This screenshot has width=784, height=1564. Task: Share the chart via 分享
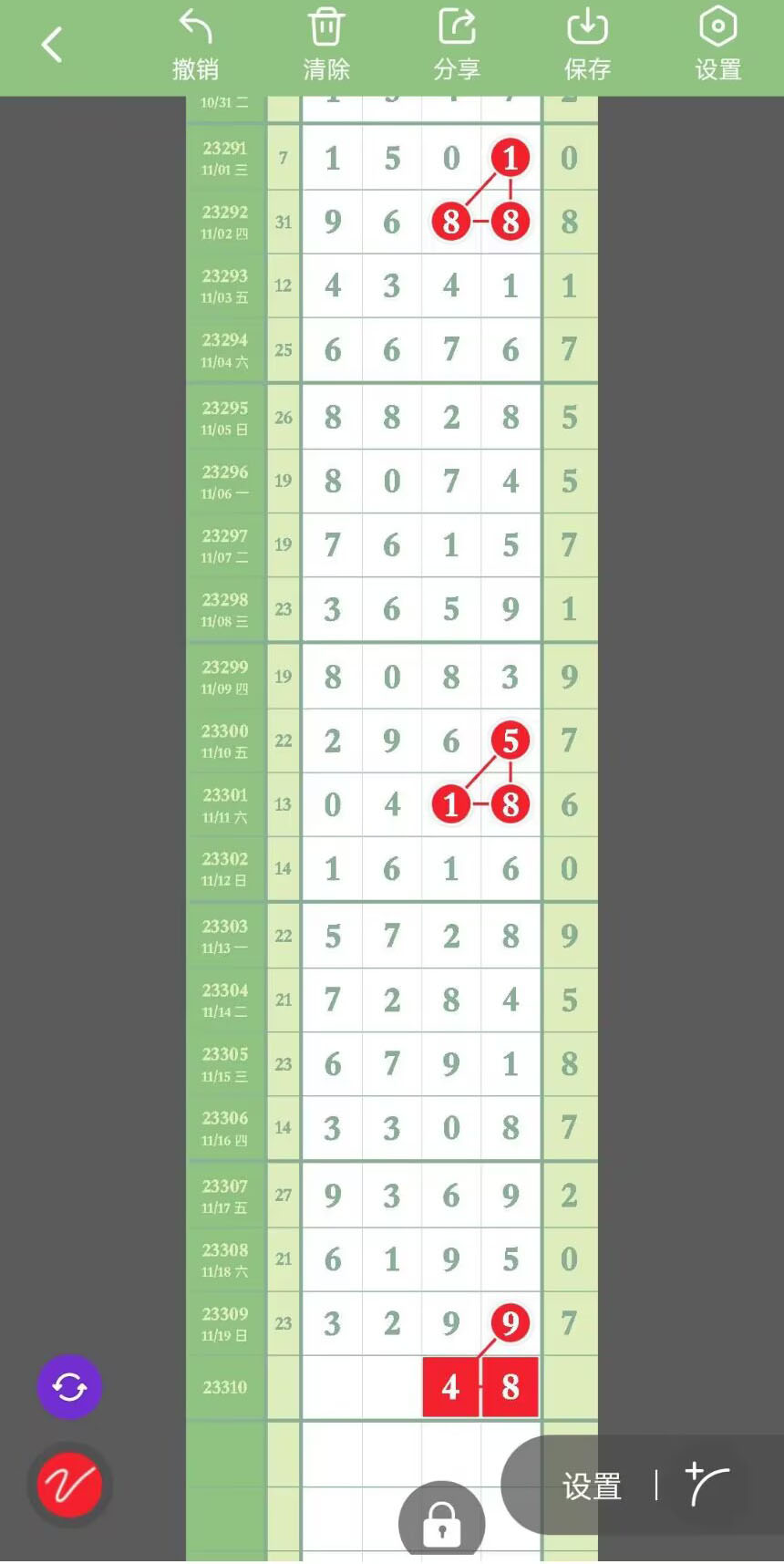457,45
